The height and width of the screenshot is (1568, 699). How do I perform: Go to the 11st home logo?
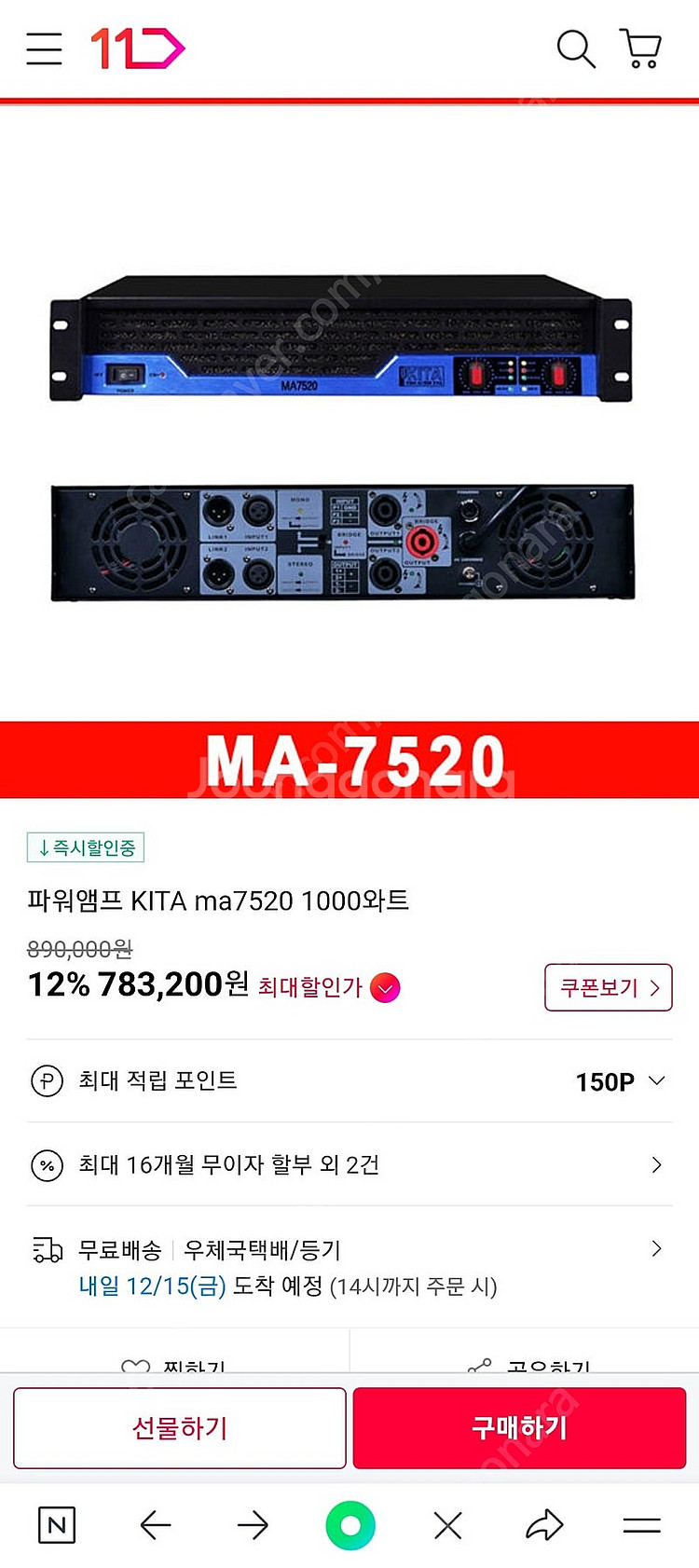(138, 48)
